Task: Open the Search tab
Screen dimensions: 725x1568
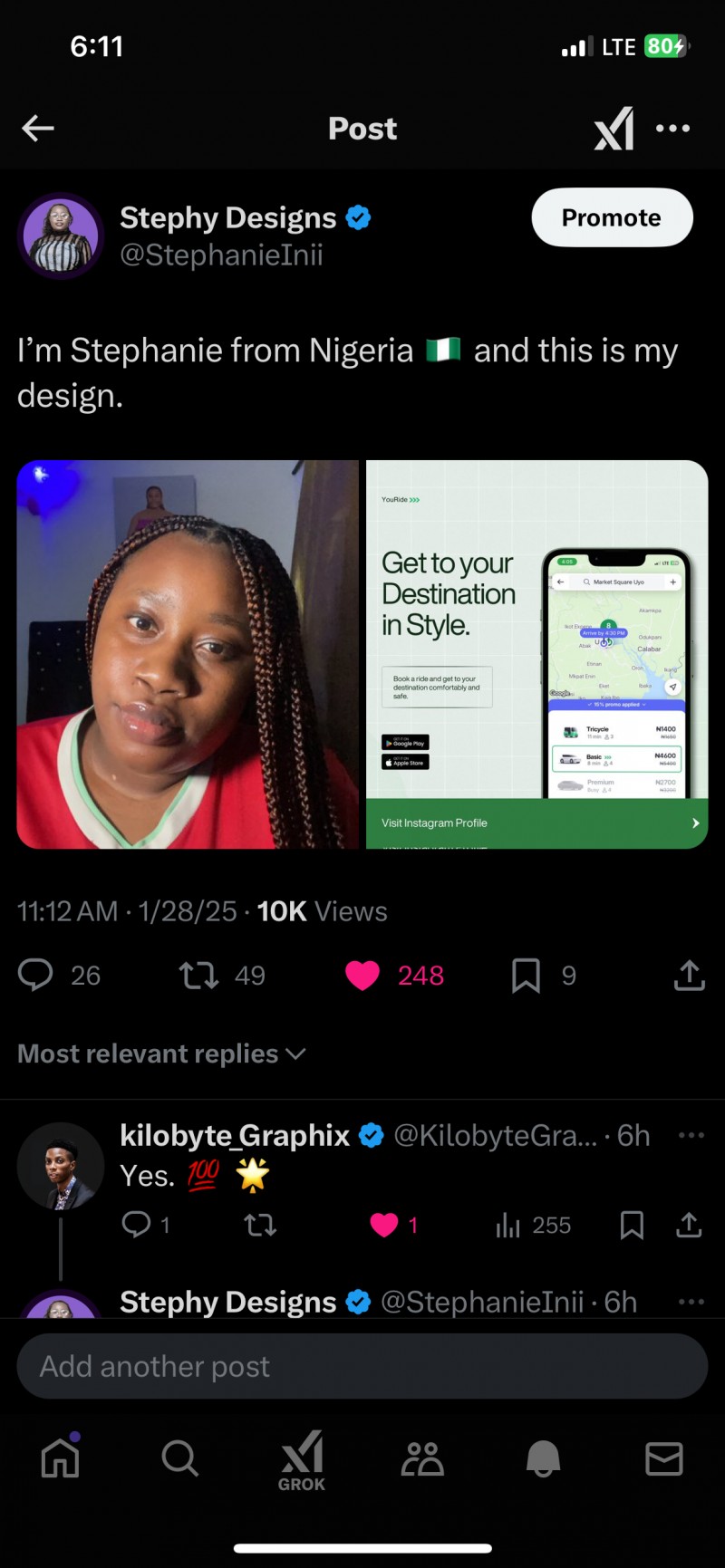Action: tap(179, 1458)
